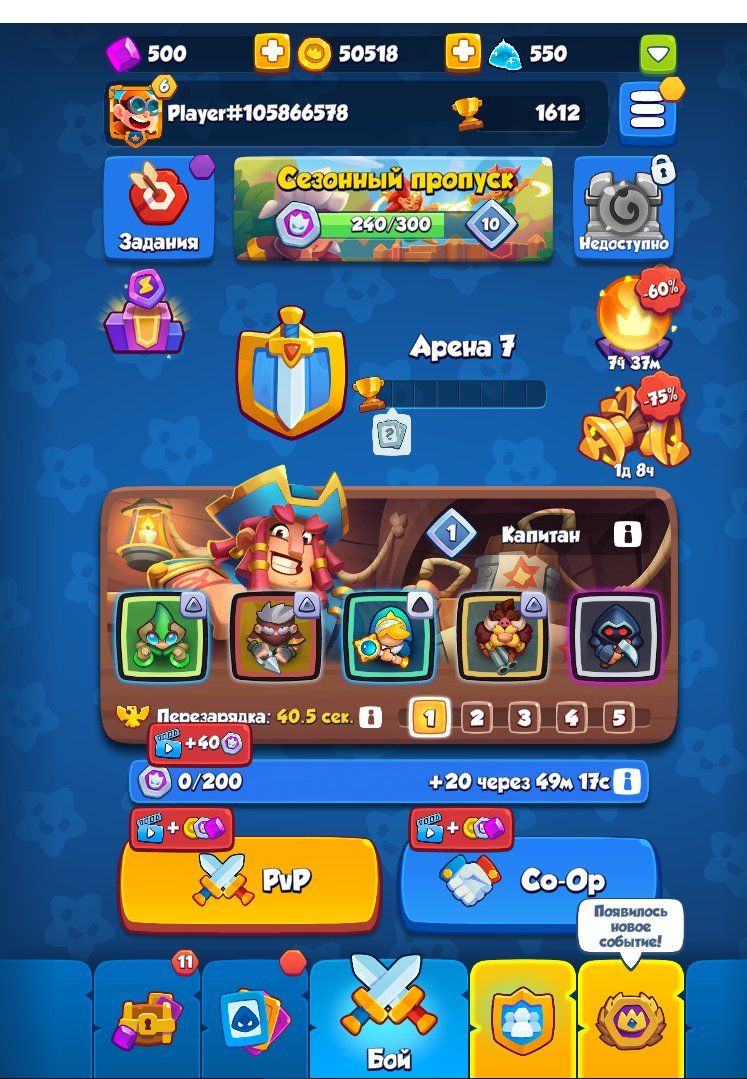Start a PvP battle

click(x=250, y=880)
